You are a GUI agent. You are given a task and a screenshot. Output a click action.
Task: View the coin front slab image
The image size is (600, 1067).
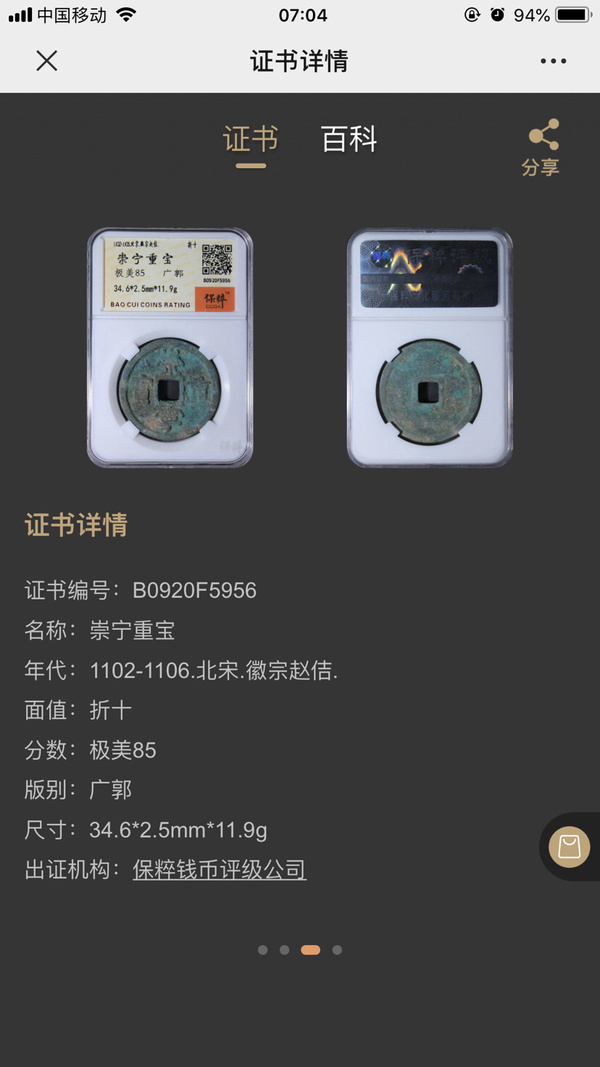coord(170,347)
